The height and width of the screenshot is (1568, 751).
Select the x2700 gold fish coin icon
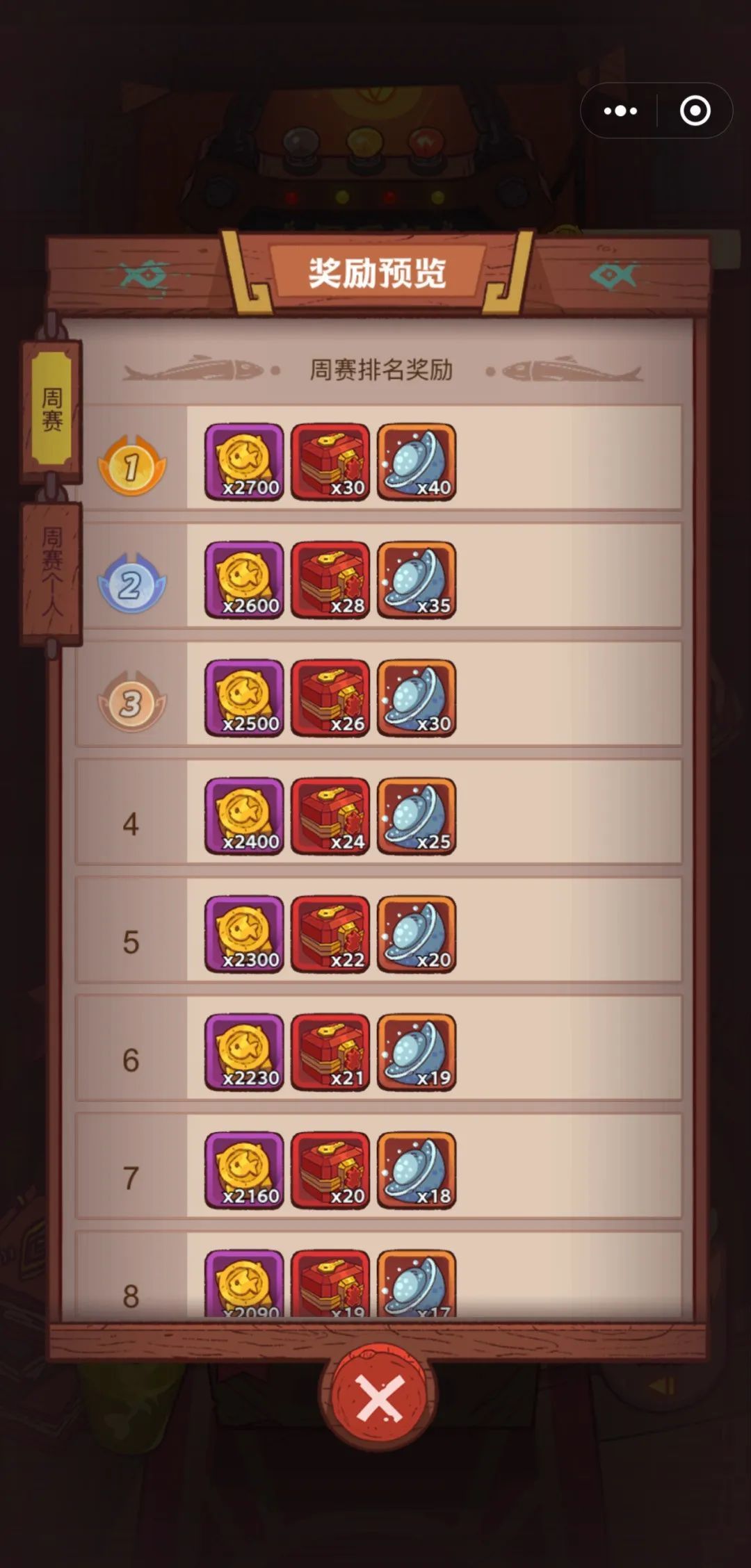(x=243, y=462)
